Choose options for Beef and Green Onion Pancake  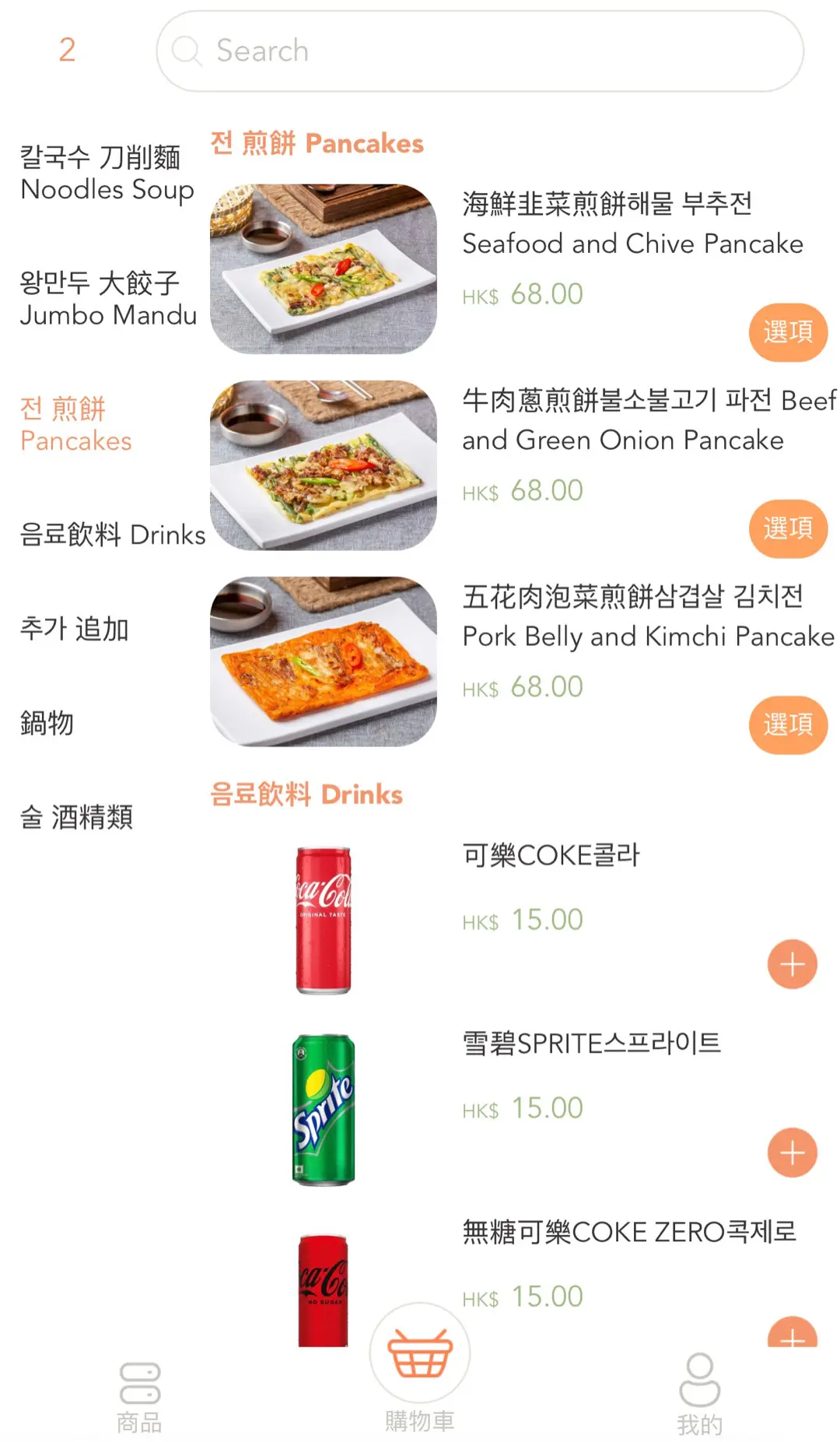click(x=787, y=528)
